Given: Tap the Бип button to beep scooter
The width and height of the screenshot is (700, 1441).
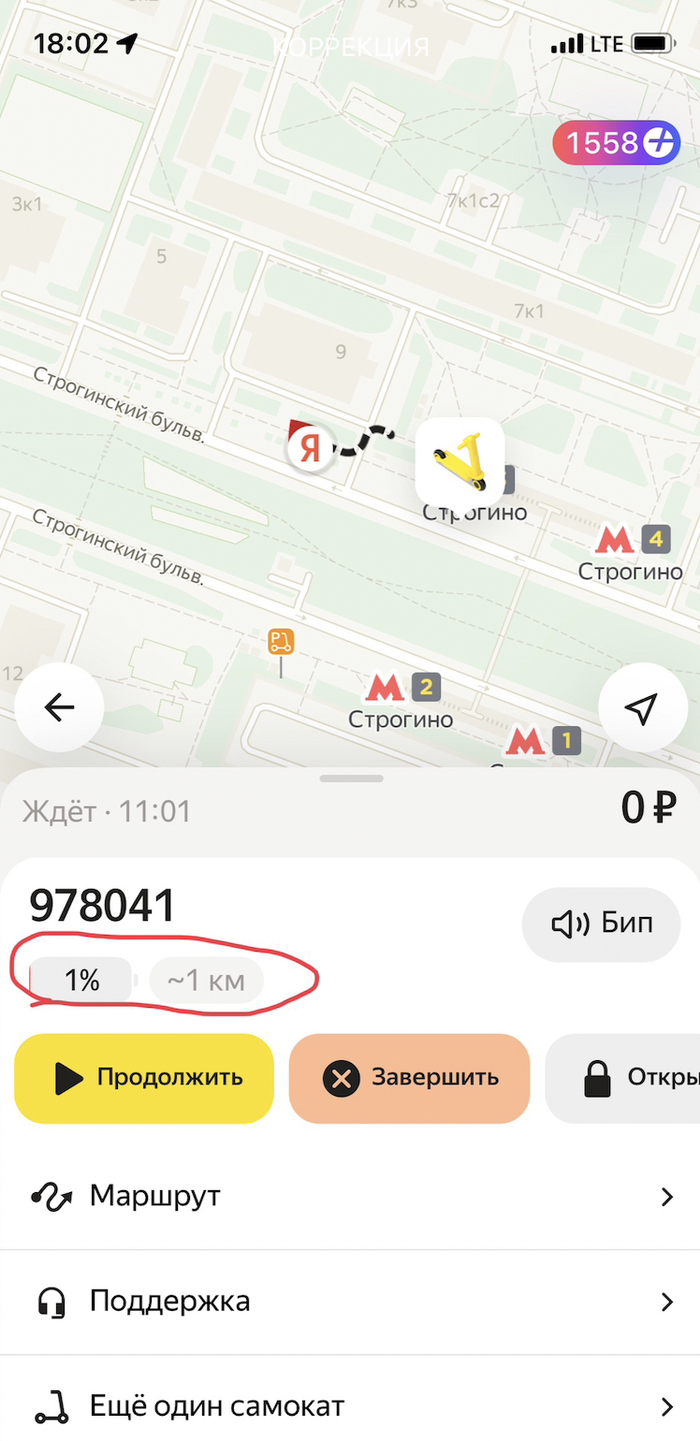Looking at the screenshot, I should pyautogui.click(x=601, y=924).
